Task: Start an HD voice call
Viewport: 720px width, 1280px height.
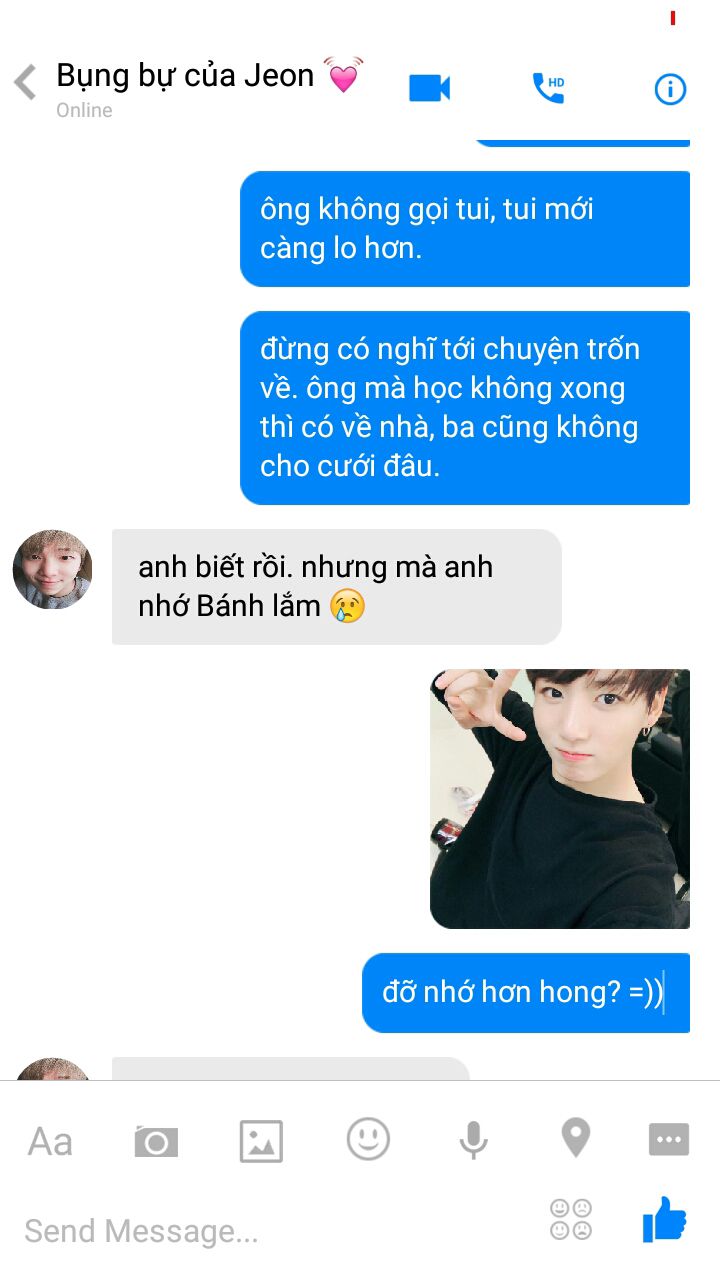Action: coord(548,88)
